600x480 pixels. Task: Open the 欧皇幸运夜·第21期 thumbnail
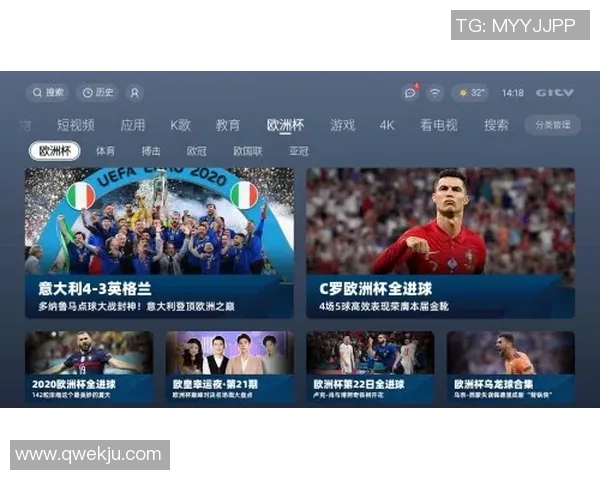click(230, 366)
